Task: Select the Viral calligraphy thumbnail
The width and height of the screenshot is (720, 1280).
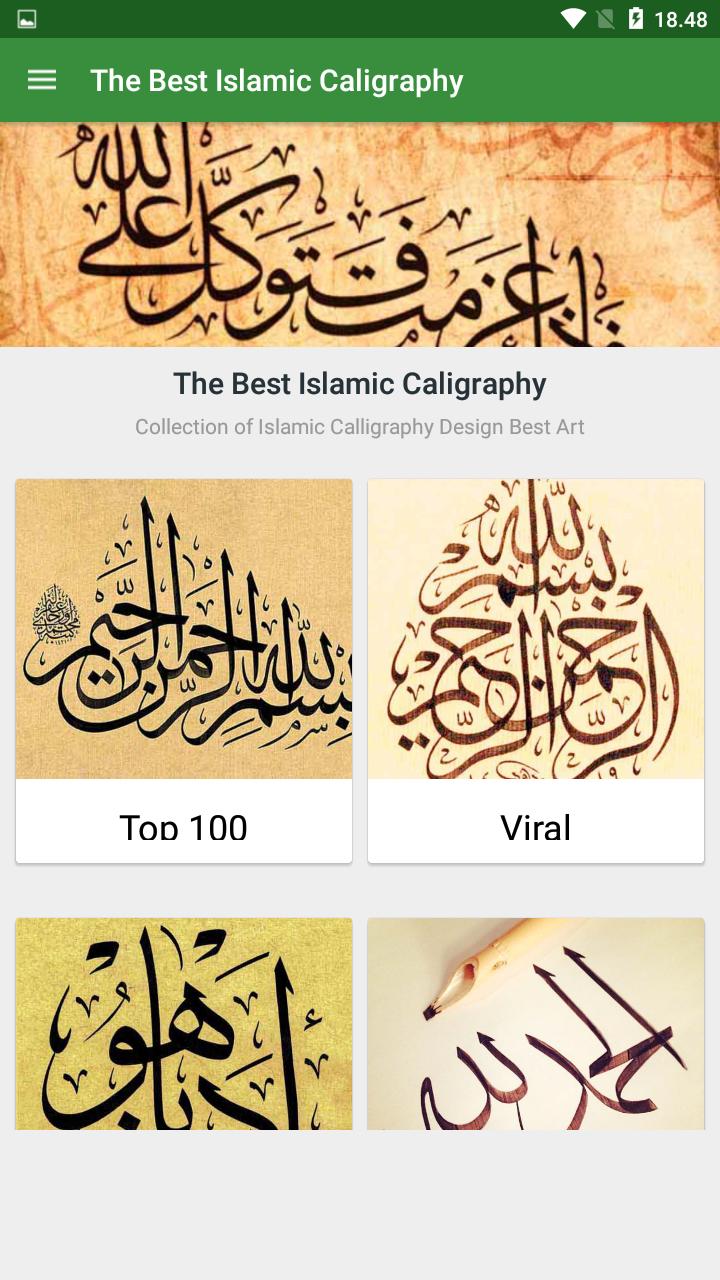Action: point(536,628)
